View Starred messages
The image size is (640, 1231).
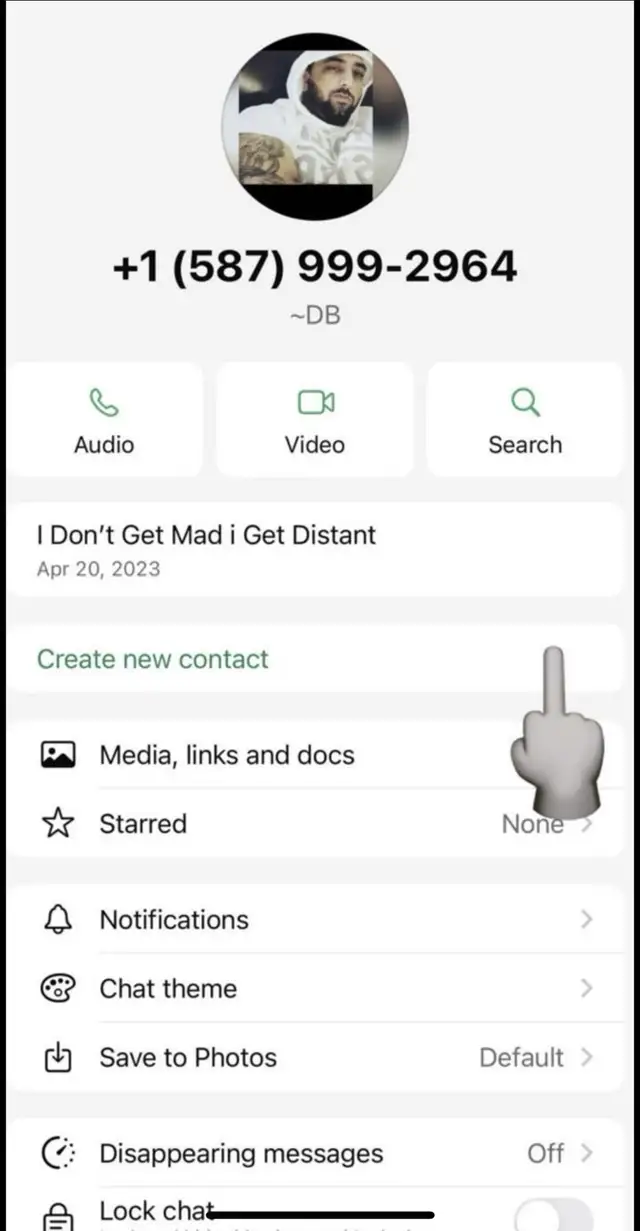click(143, 824)
